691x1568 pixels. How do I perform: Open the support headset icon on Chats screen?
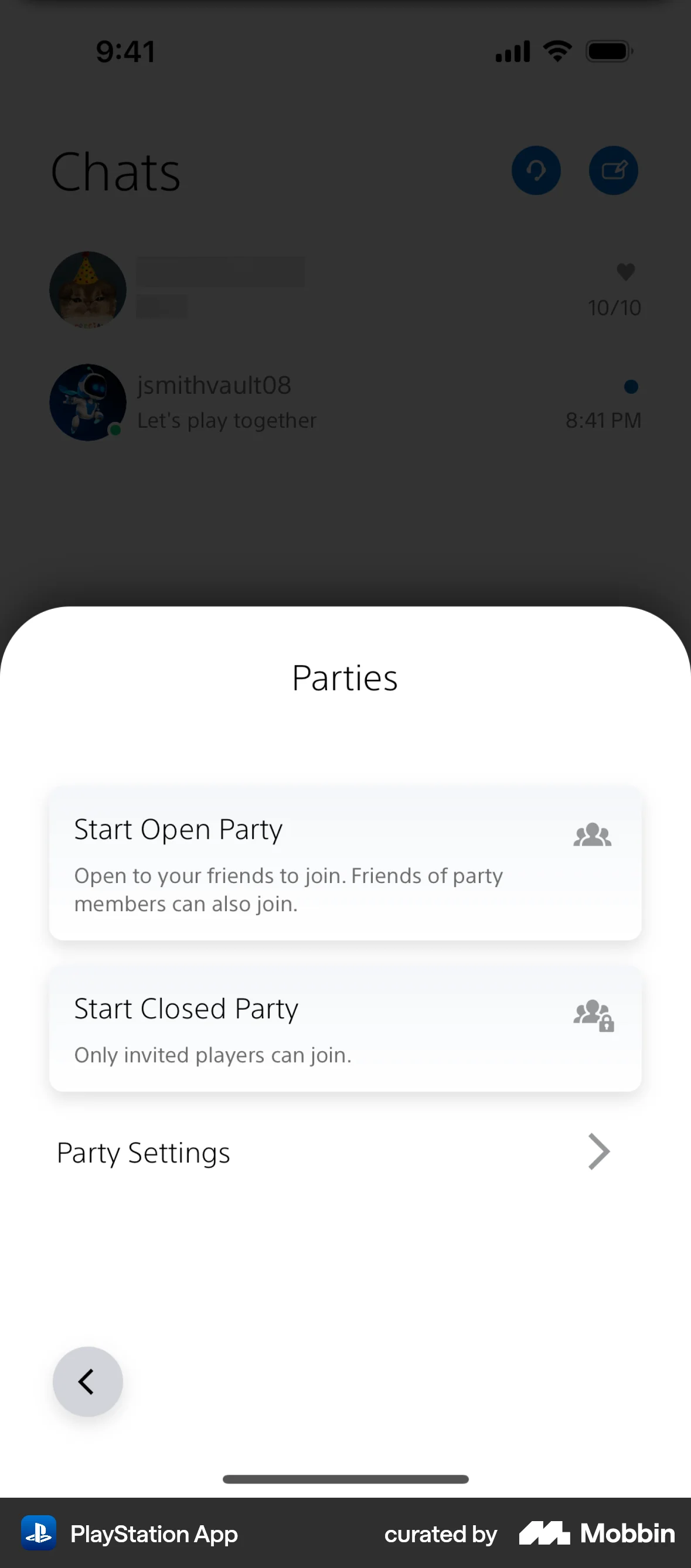point(536,171)
